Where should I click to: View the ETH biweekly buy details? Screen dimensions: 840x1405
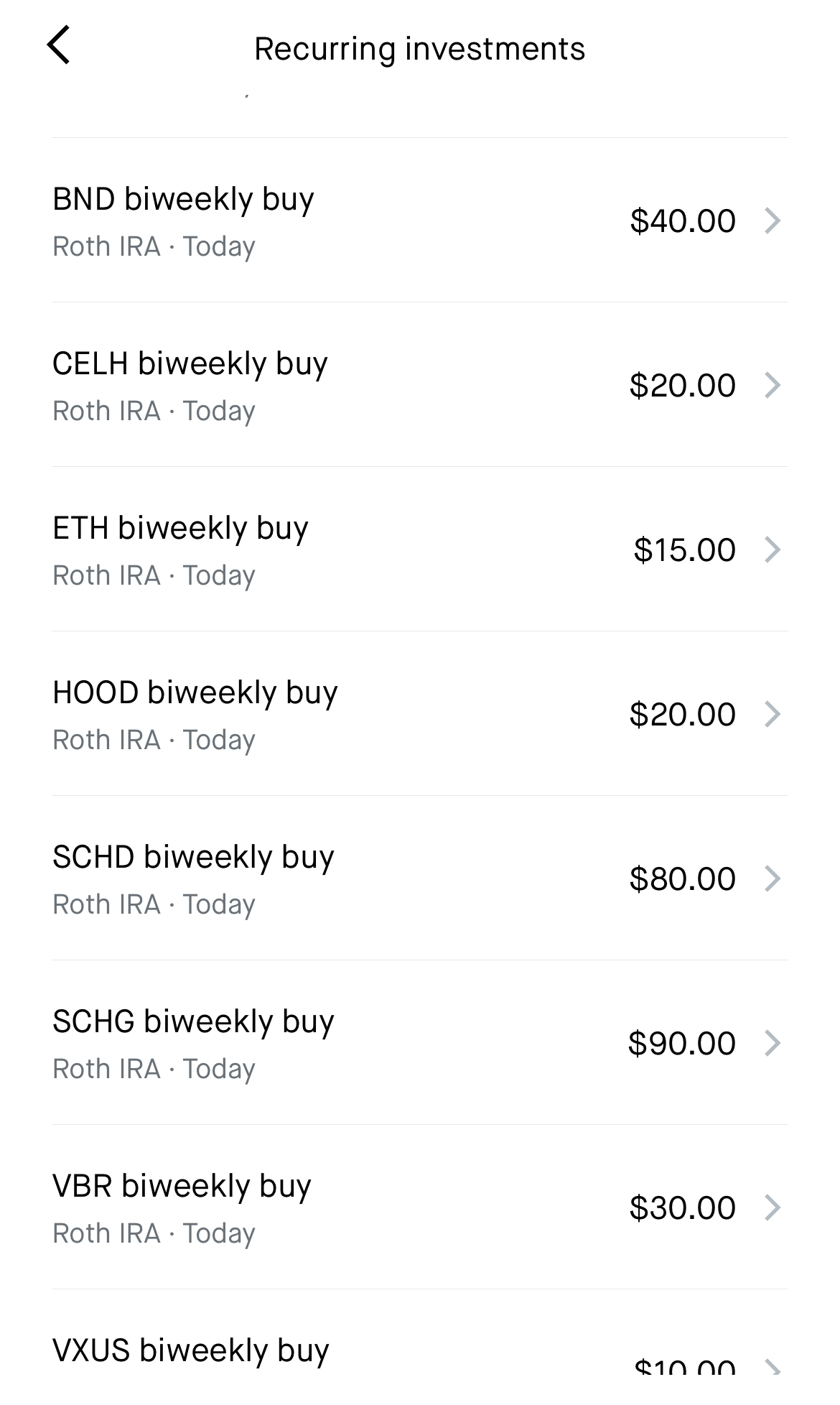[x=419, y=550]
